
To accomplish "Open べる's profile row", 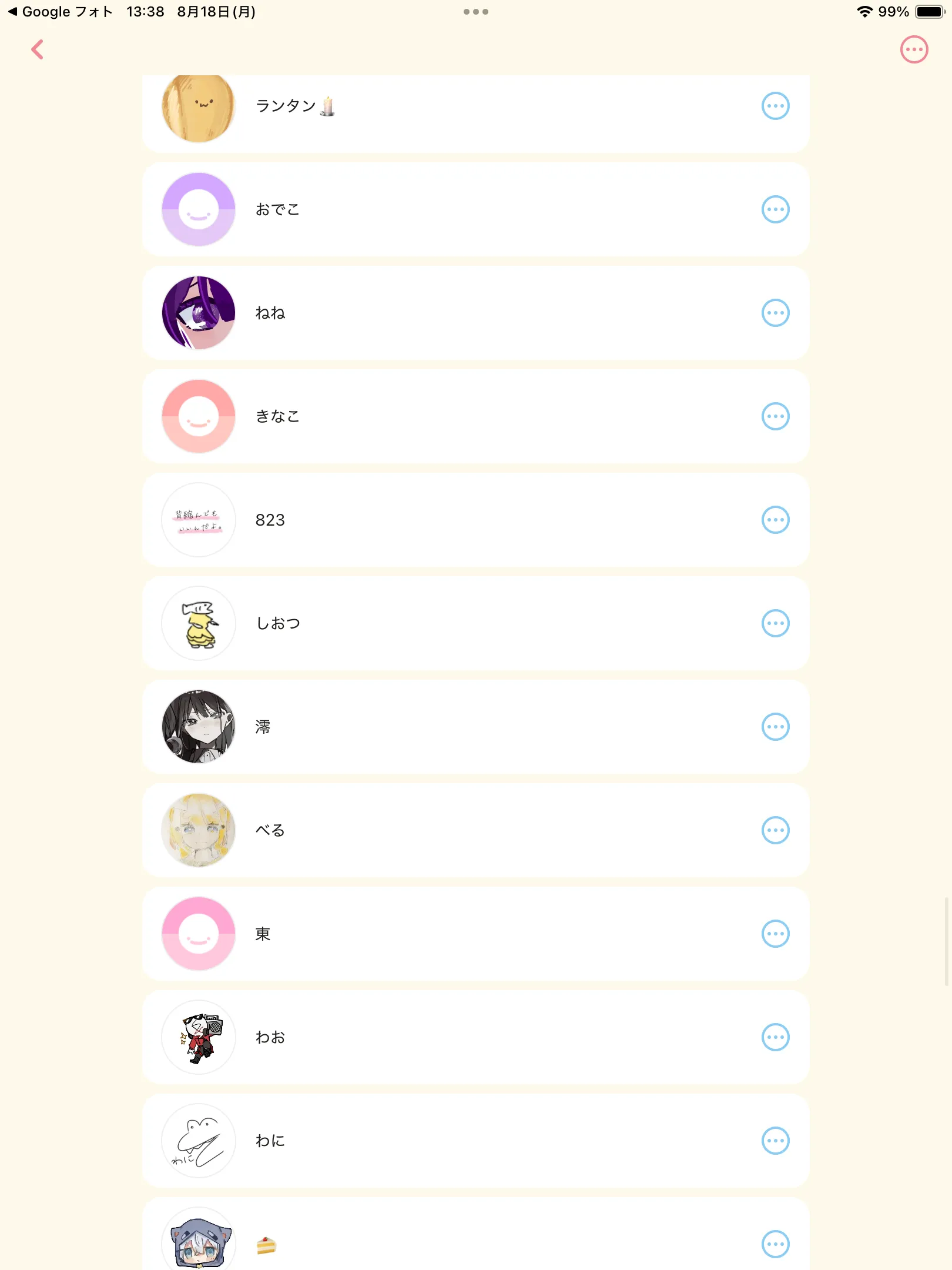I will (x=475, y=830).
